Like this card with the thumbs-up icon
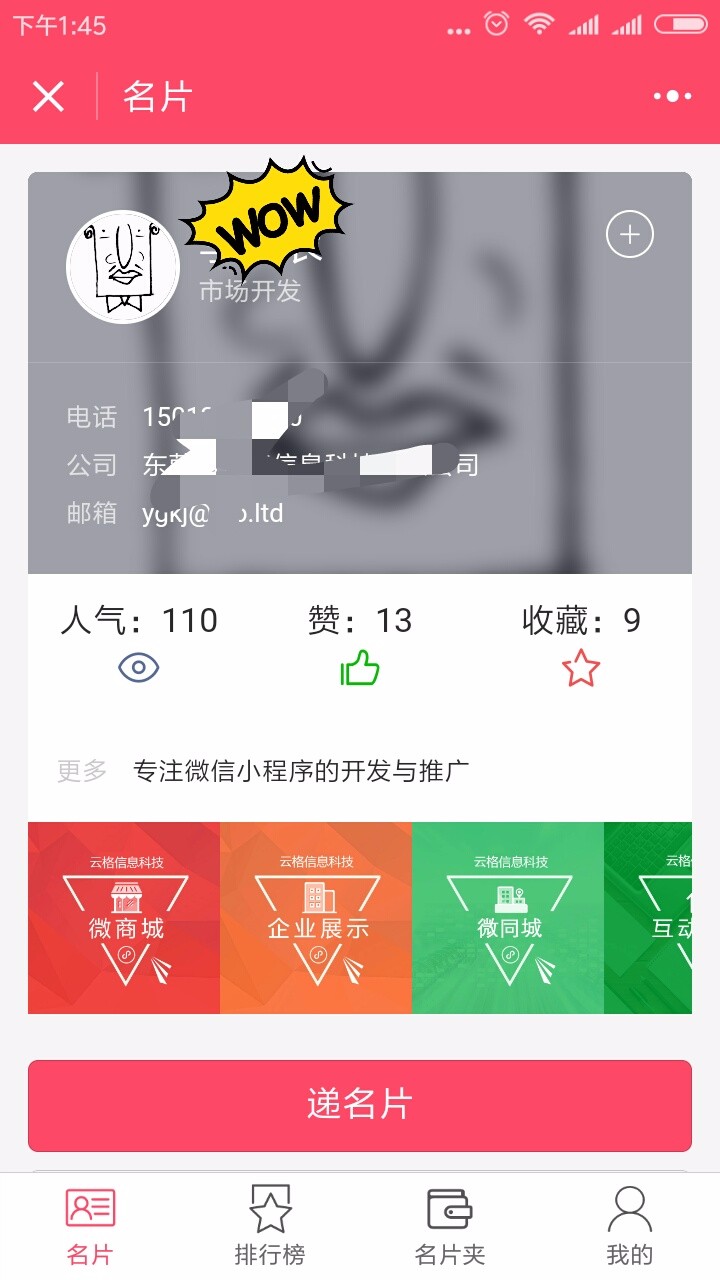 (360, 669)
